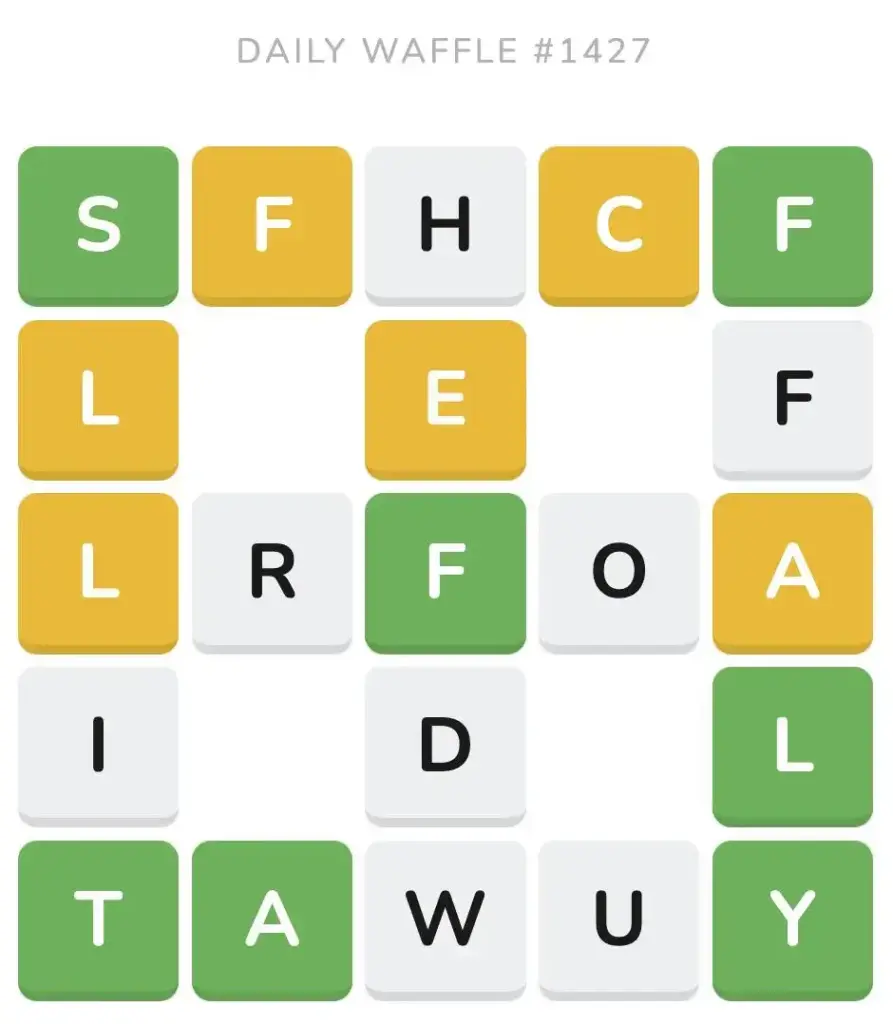Pick the yellow E tile
893x1024 pixels.
tap(445, 399)
